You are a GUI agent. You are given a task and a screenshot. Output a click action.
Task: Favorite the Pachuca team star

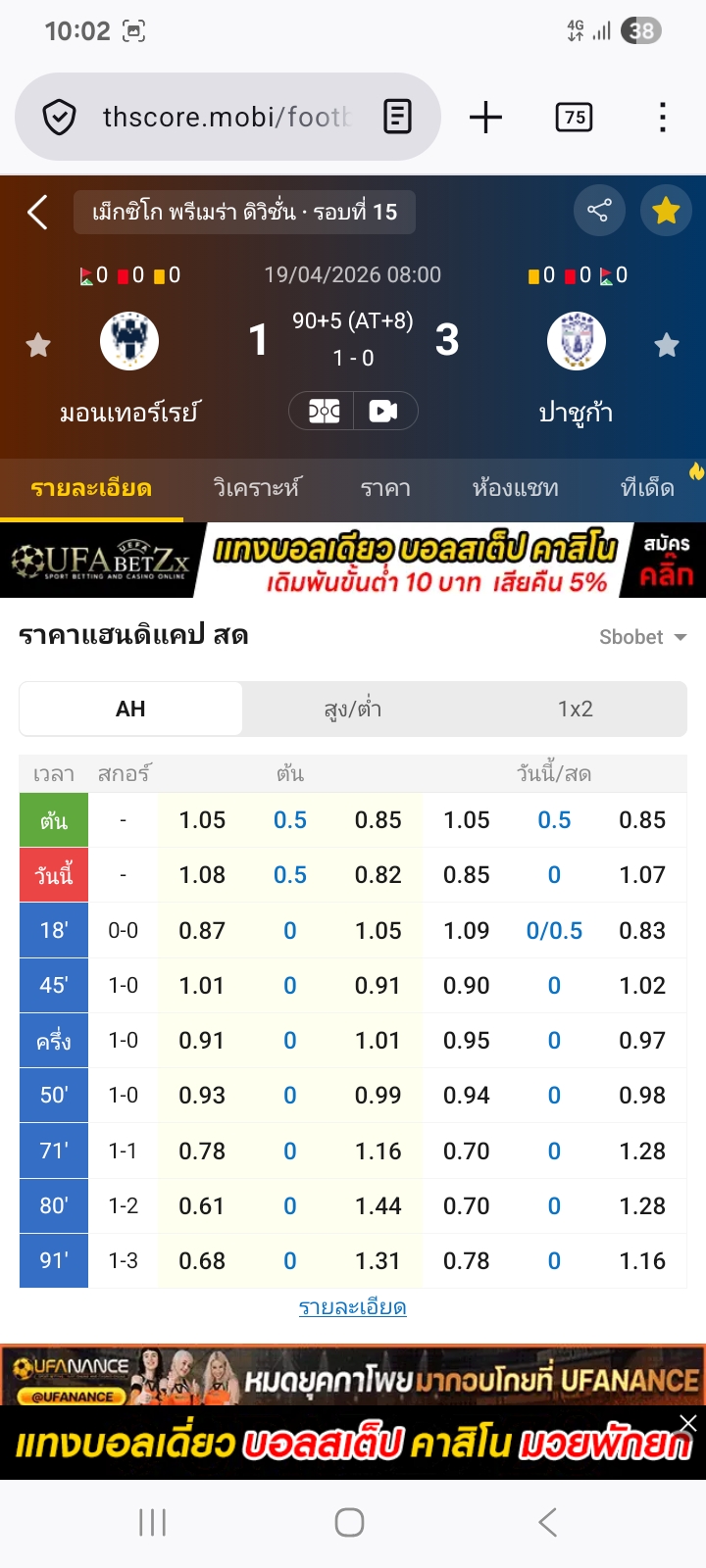point(667,345)
